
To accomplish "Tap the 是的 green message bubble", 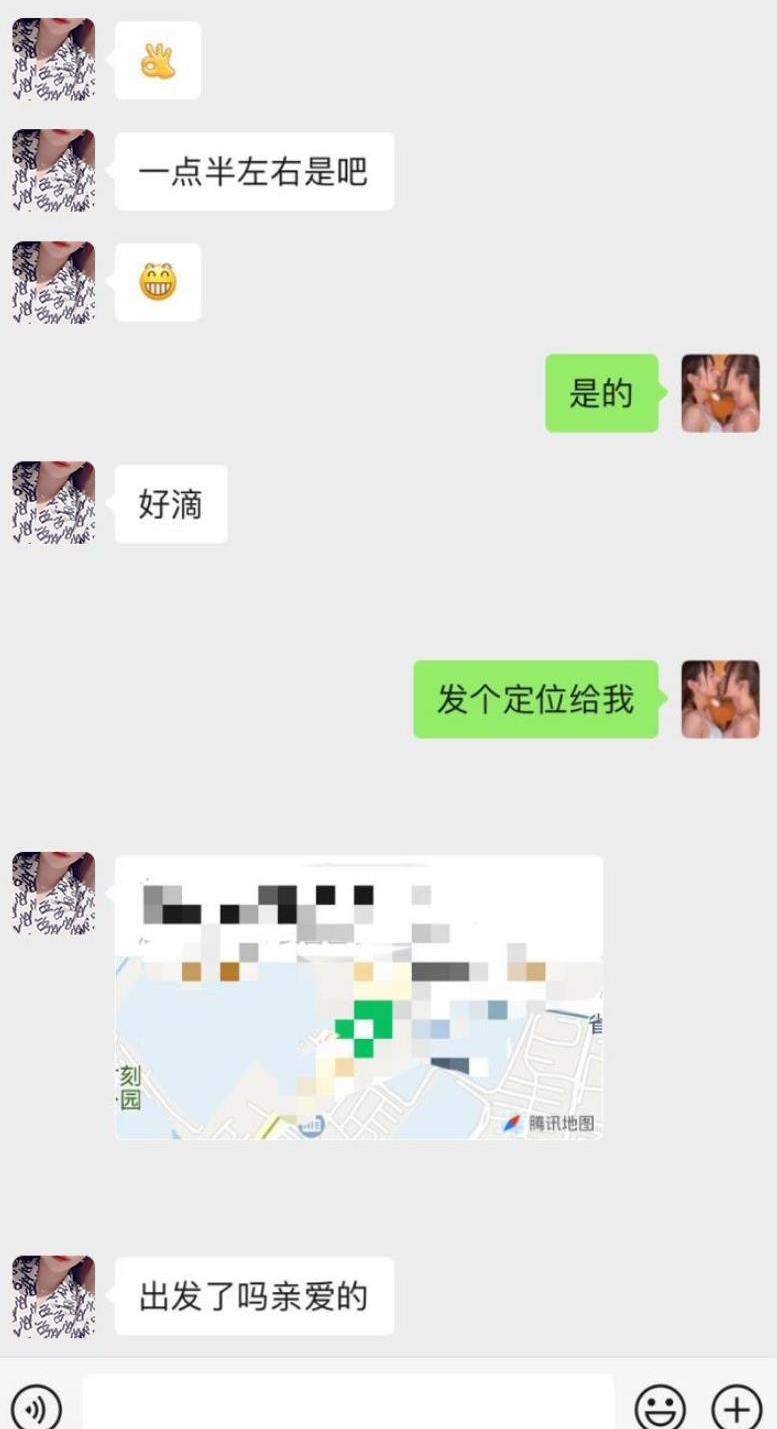I will click(599, 395).
